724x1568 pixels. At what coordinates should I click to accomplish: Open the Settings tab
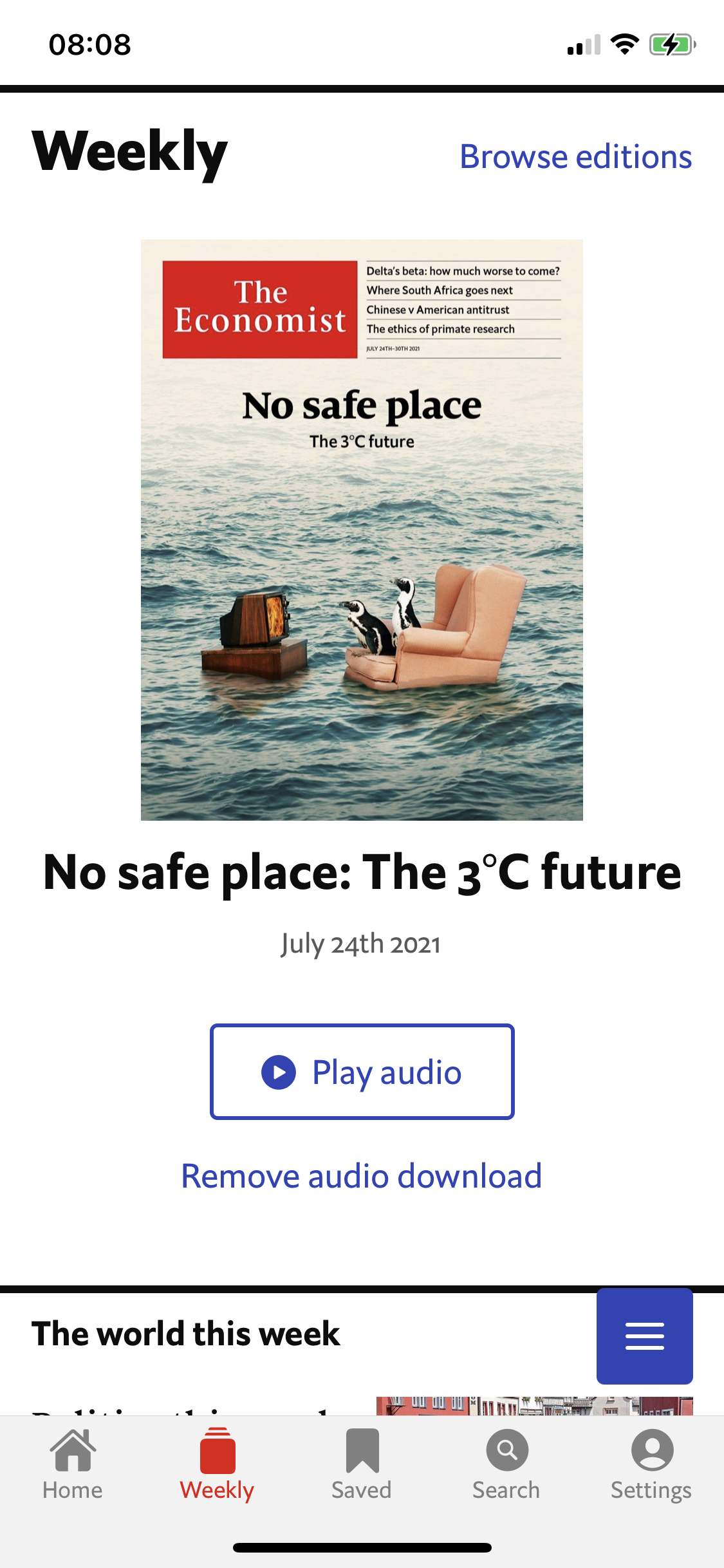651,1466
